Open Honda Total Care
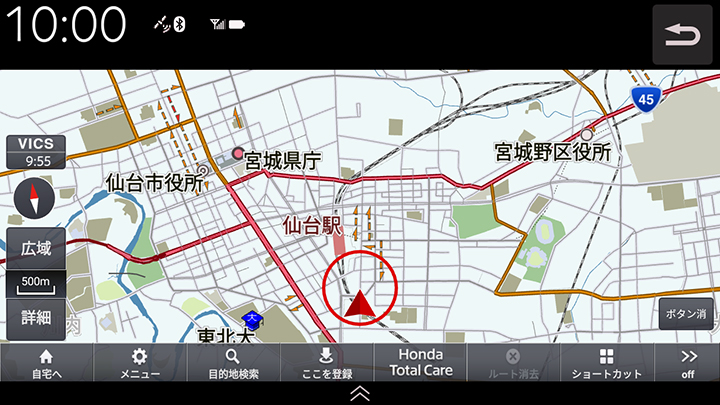Viewport: 720px width, 405px height. [421, 363]
